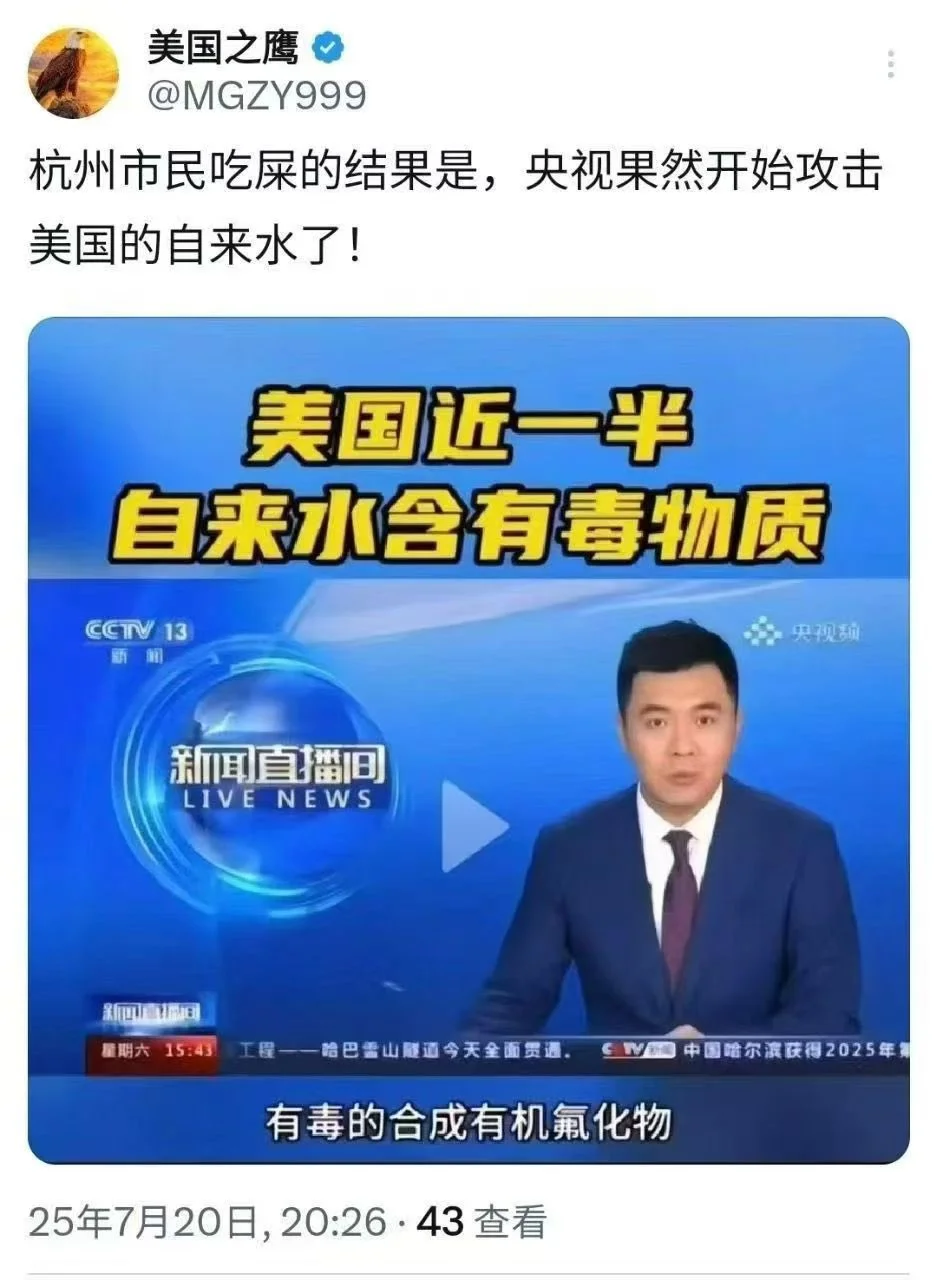Play the CCTV news video
This screenshot has height=1280, width=936.
tap(474, 826)
